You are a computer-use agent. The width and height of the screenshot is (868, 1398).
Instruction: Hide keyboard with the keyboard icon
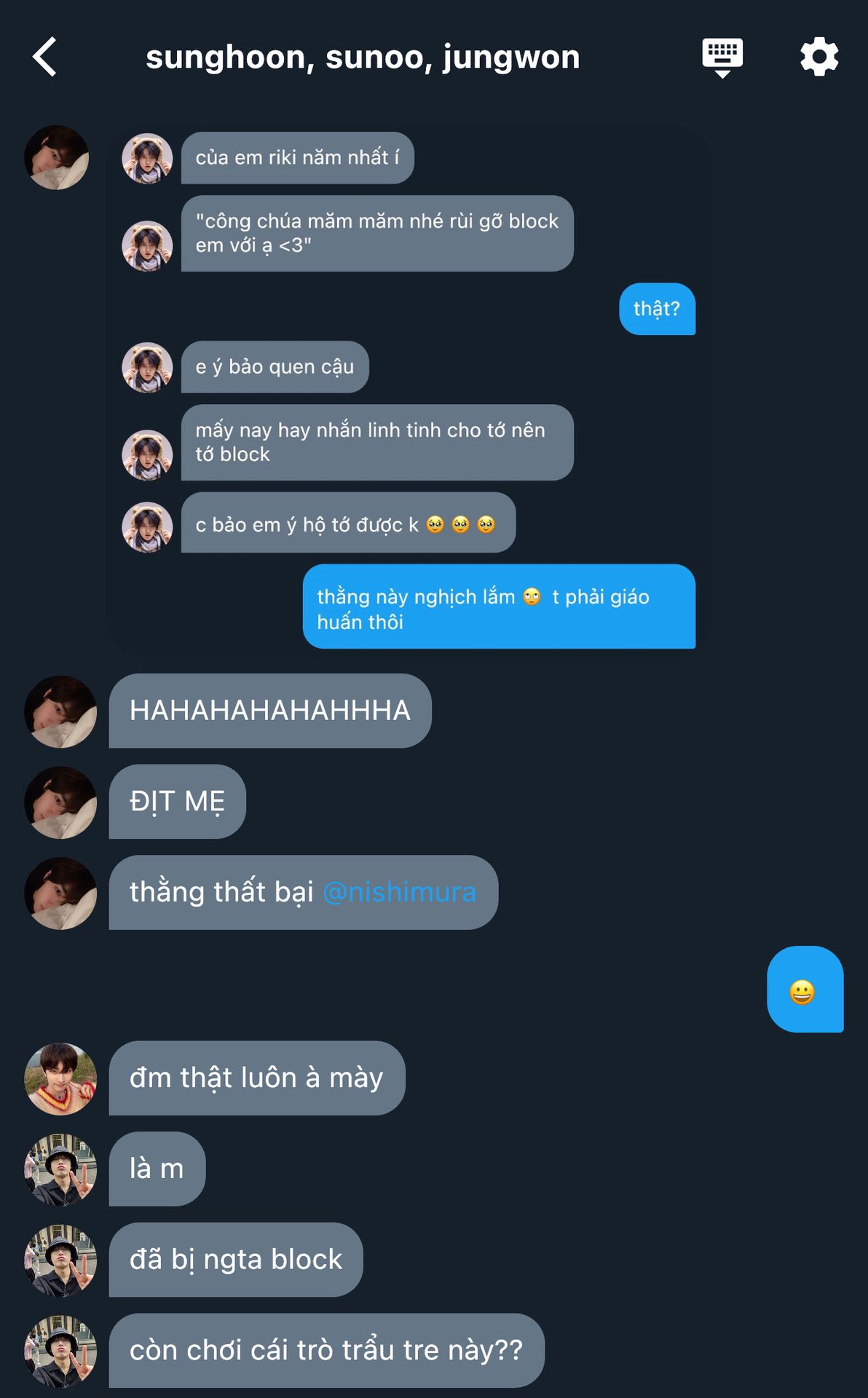(x=722, y=57)
